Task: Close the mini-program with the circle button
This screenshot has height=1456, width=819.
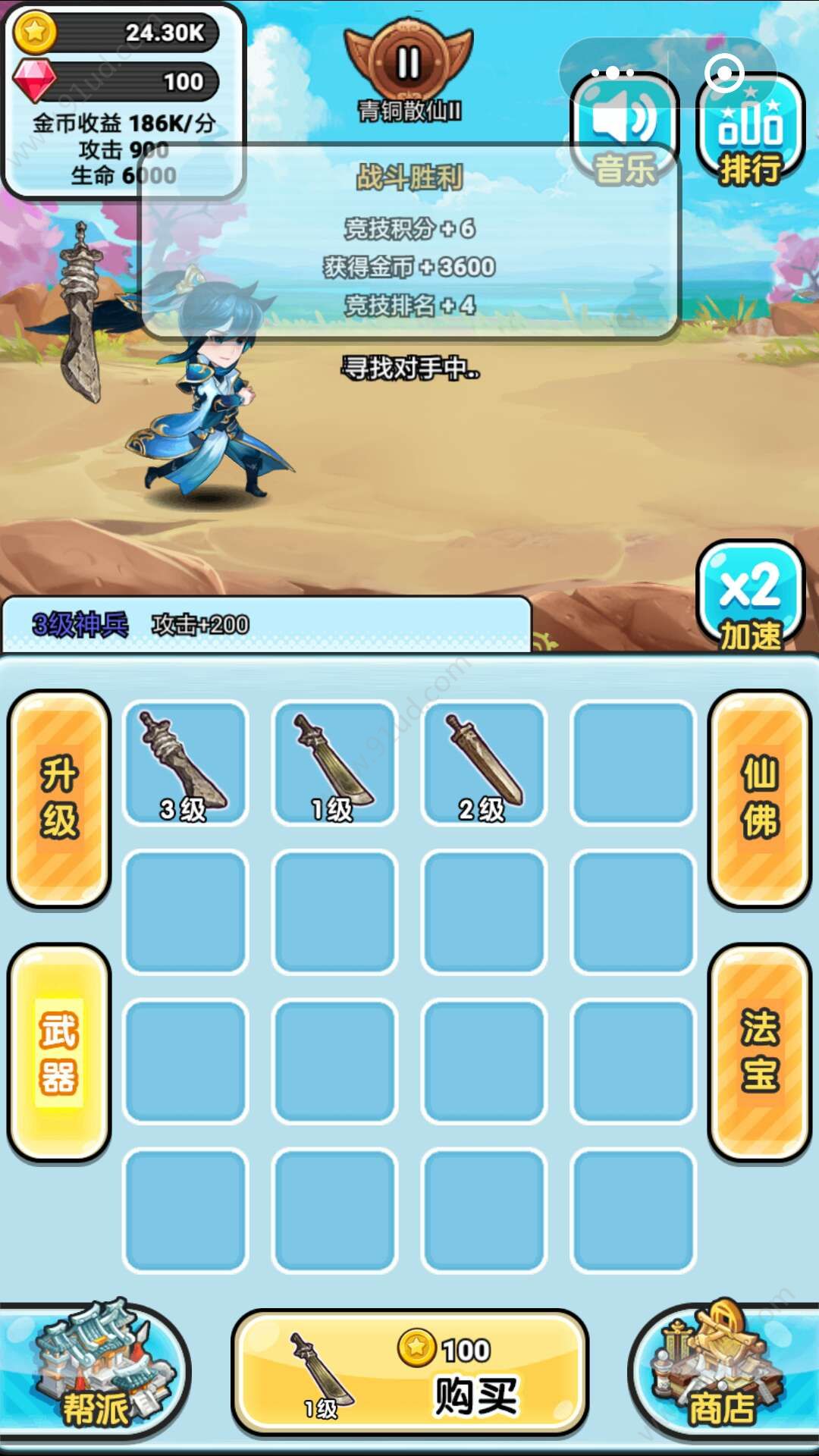Action: 724,73
